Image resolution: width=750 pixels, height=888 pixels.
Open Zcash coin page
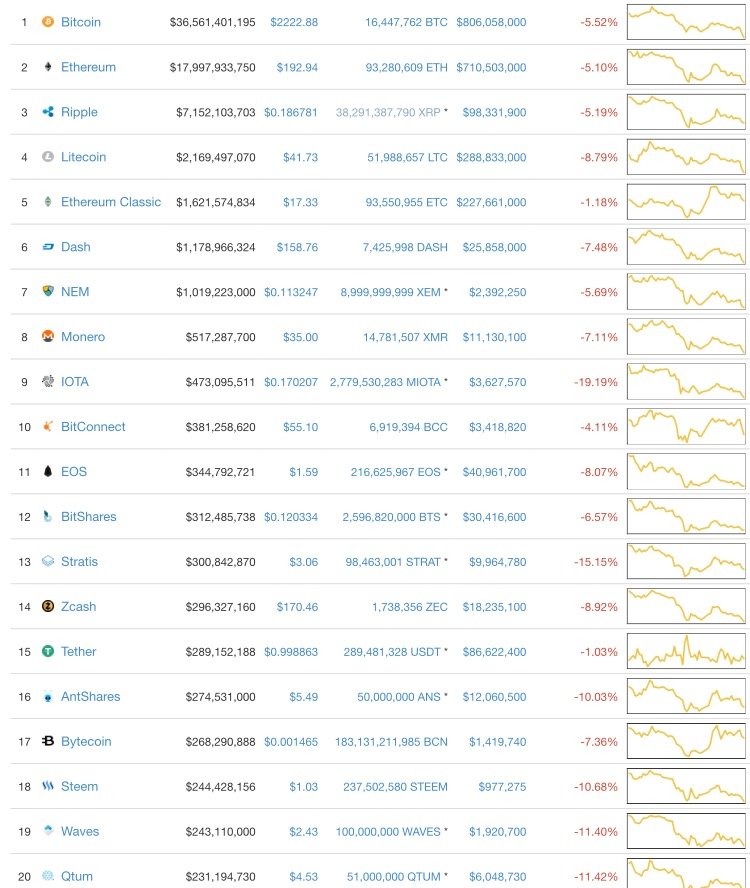pyautogui.click(x=78, y=607)
